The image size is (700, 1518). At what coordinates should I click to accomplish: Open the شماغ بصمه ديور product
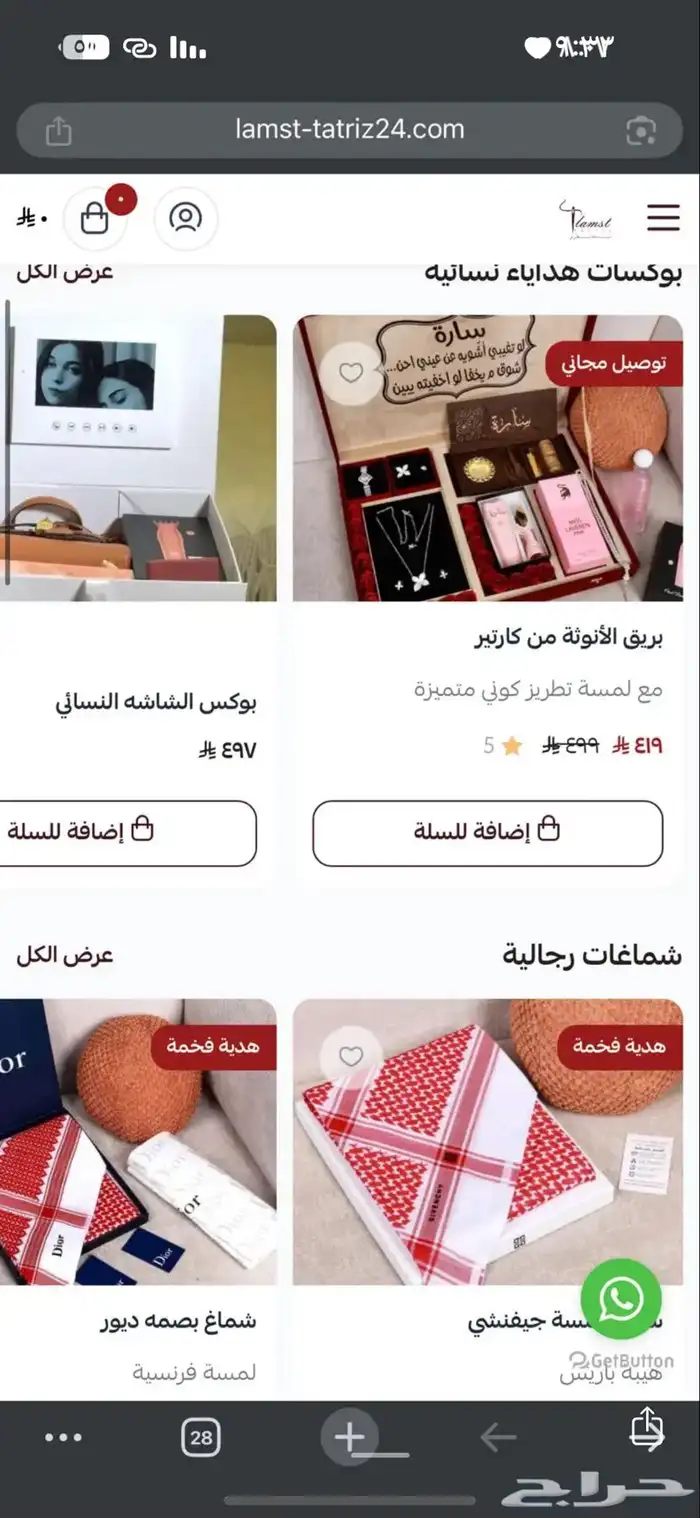[178, 1321]
